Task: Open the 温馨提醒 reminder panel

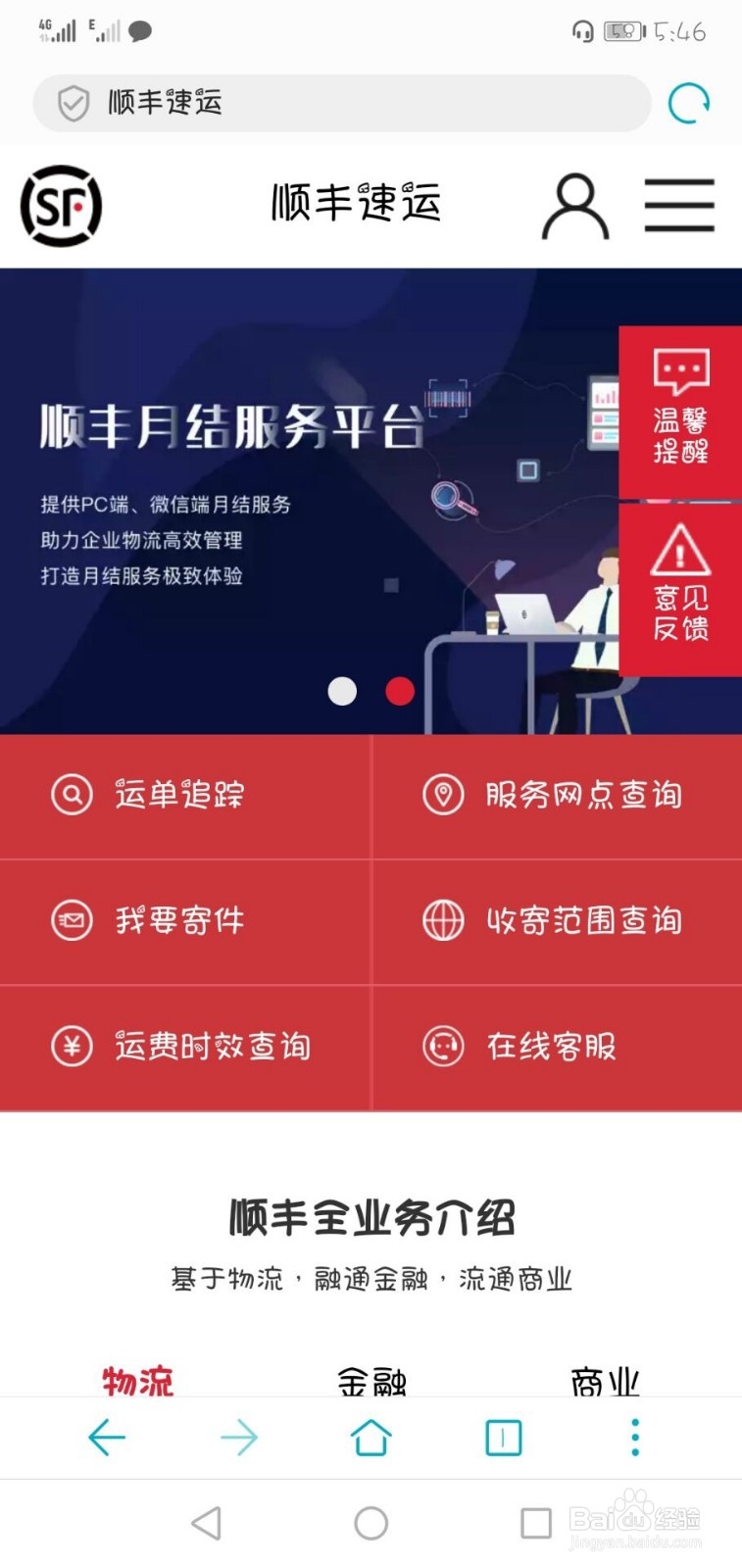Action: 680,412
